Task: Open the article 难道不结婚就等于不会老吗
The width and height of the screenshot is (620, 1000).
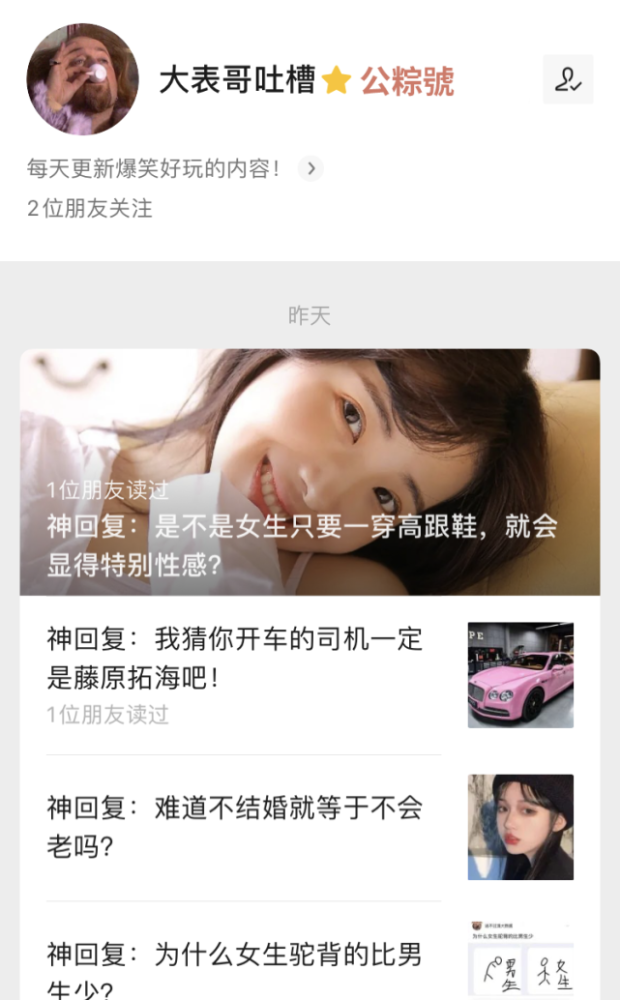Action: point(235,826)
